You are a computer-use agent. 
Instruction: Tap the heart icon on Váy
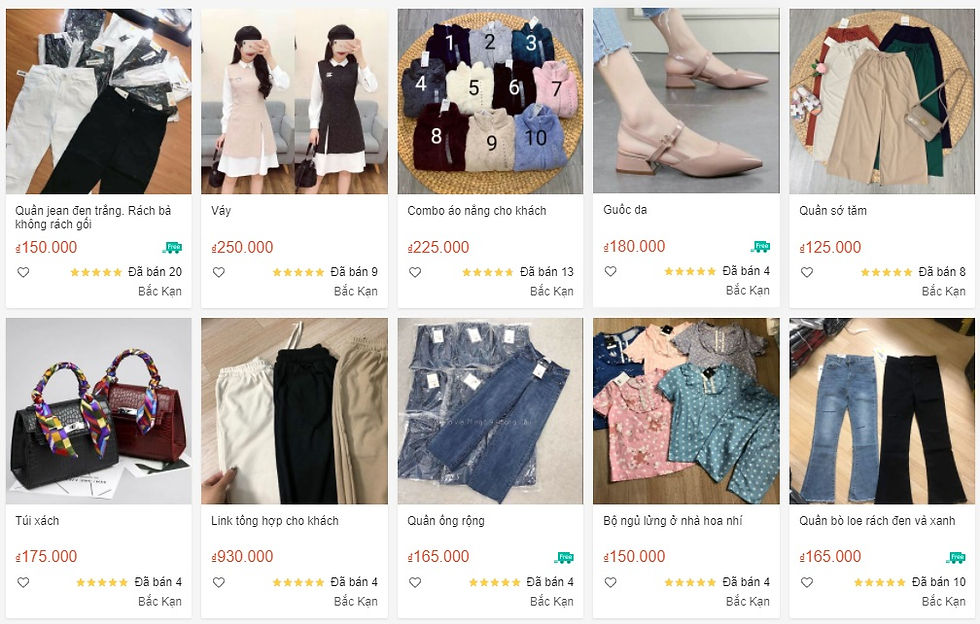tap(219, 272)
